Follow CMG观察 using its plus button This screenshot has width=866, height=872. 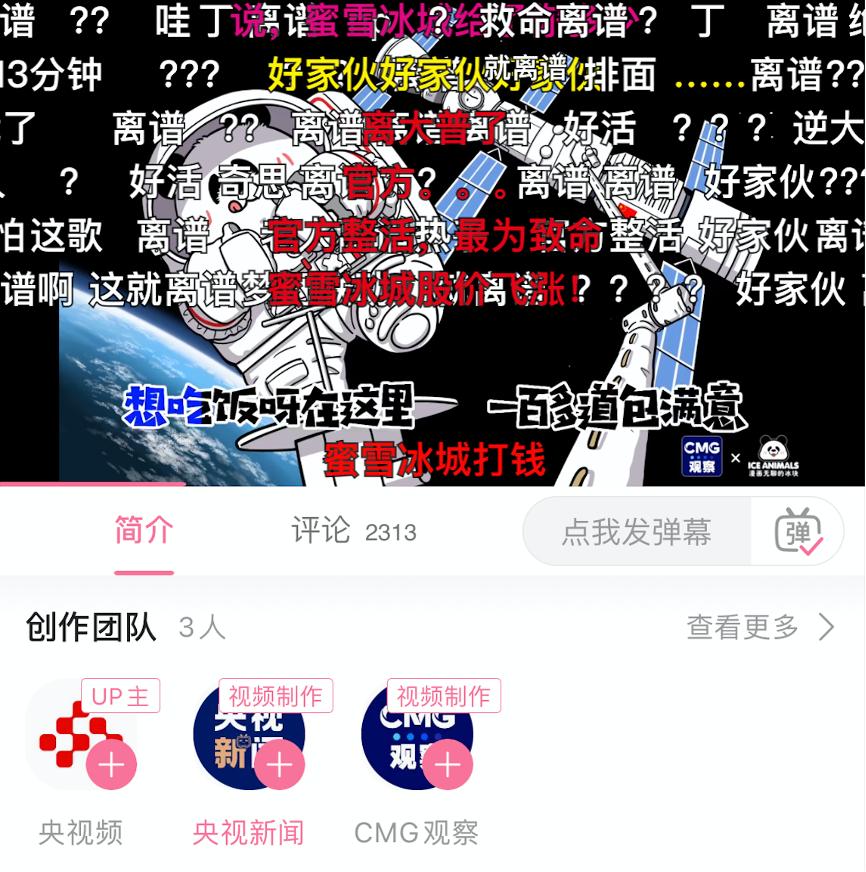coord(447,765)
